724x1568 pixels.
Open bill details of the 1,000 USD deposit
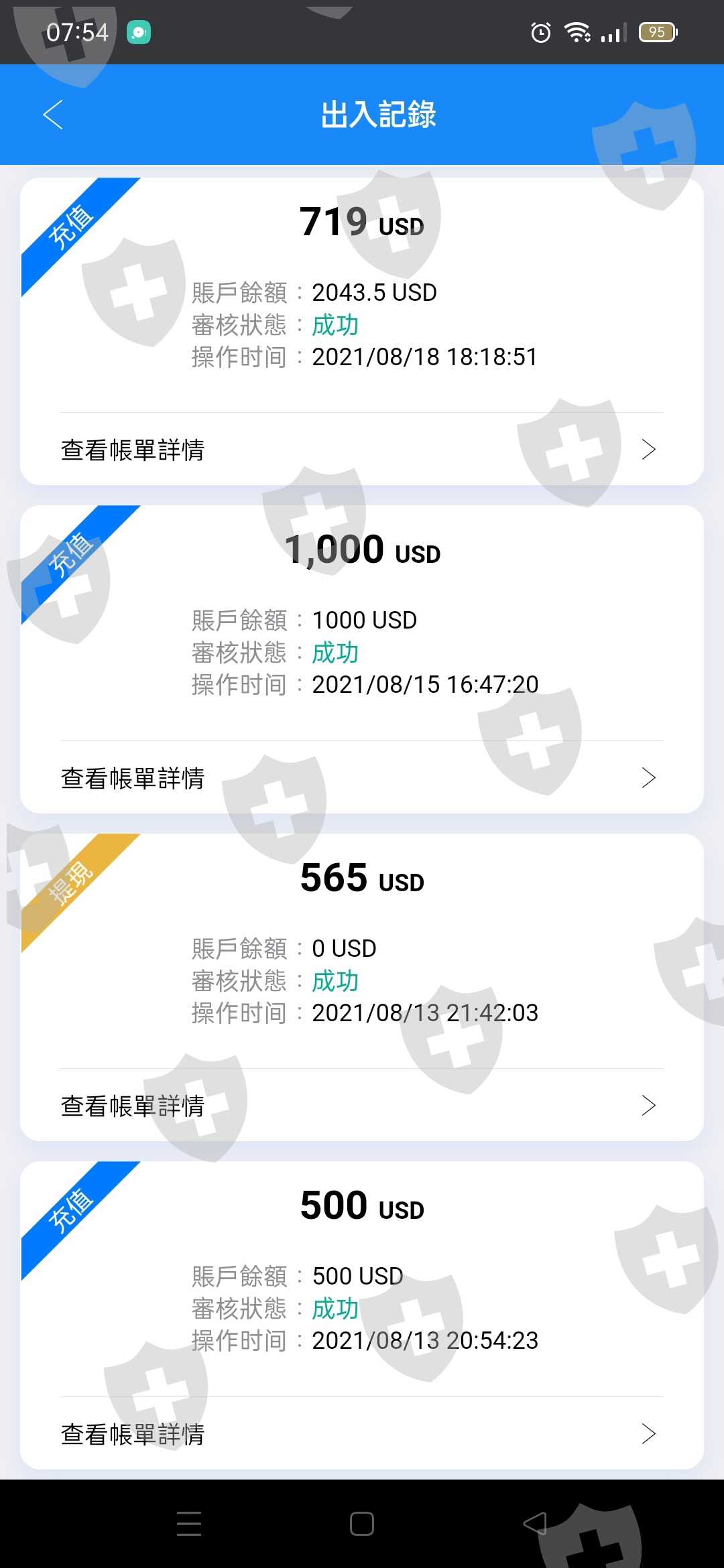[362, 778]
